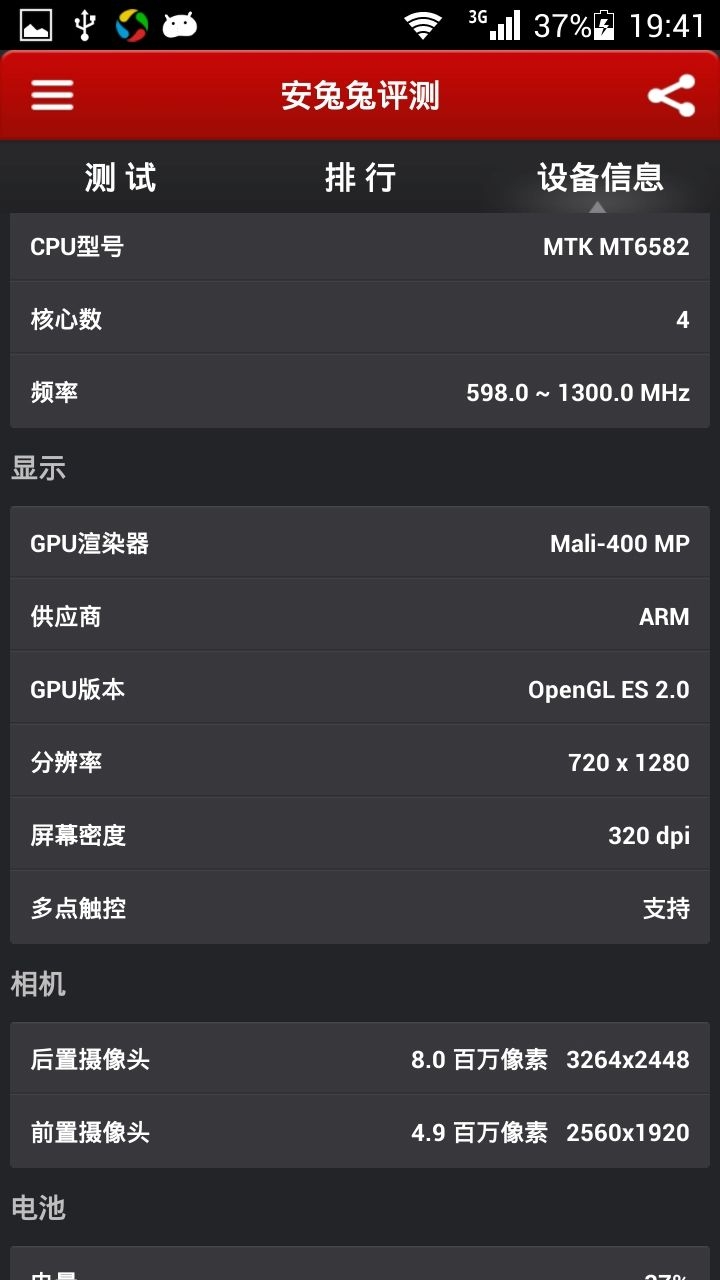Open the hamburger drawer menu
The image size is (720, 1280).
point(52,96)
